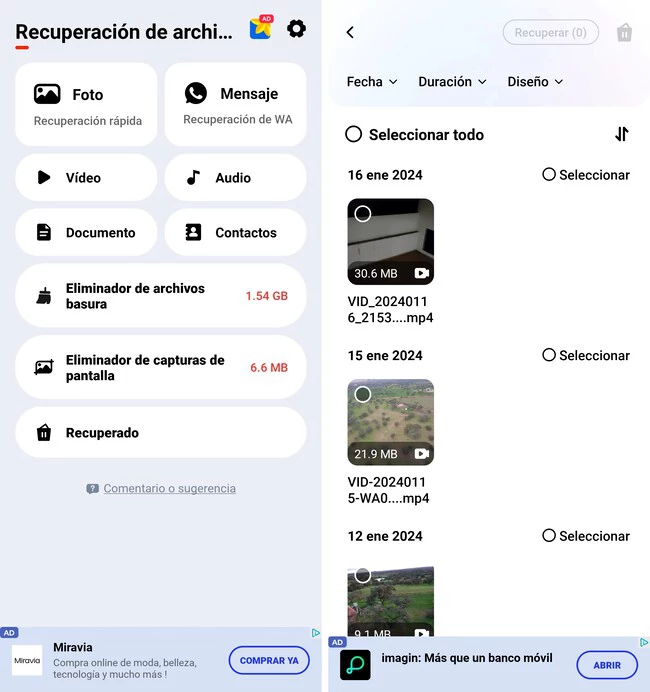Open Documento recovery
Viewport: 650px width, 692px height.
pos(86,232)
